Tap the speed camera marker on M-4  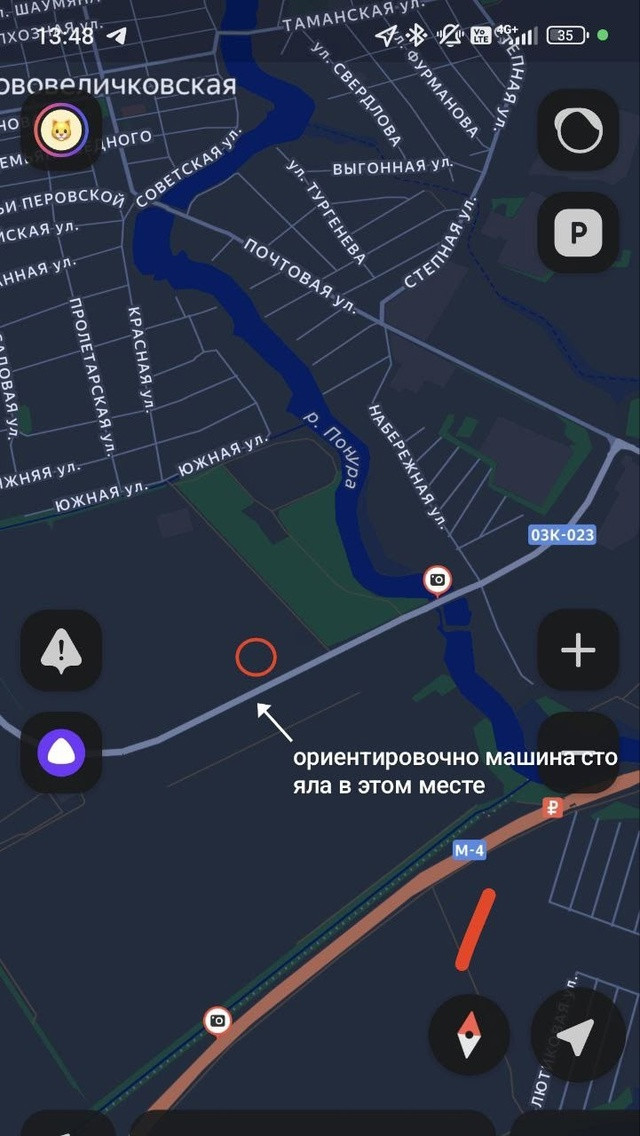click(217, 1022)
